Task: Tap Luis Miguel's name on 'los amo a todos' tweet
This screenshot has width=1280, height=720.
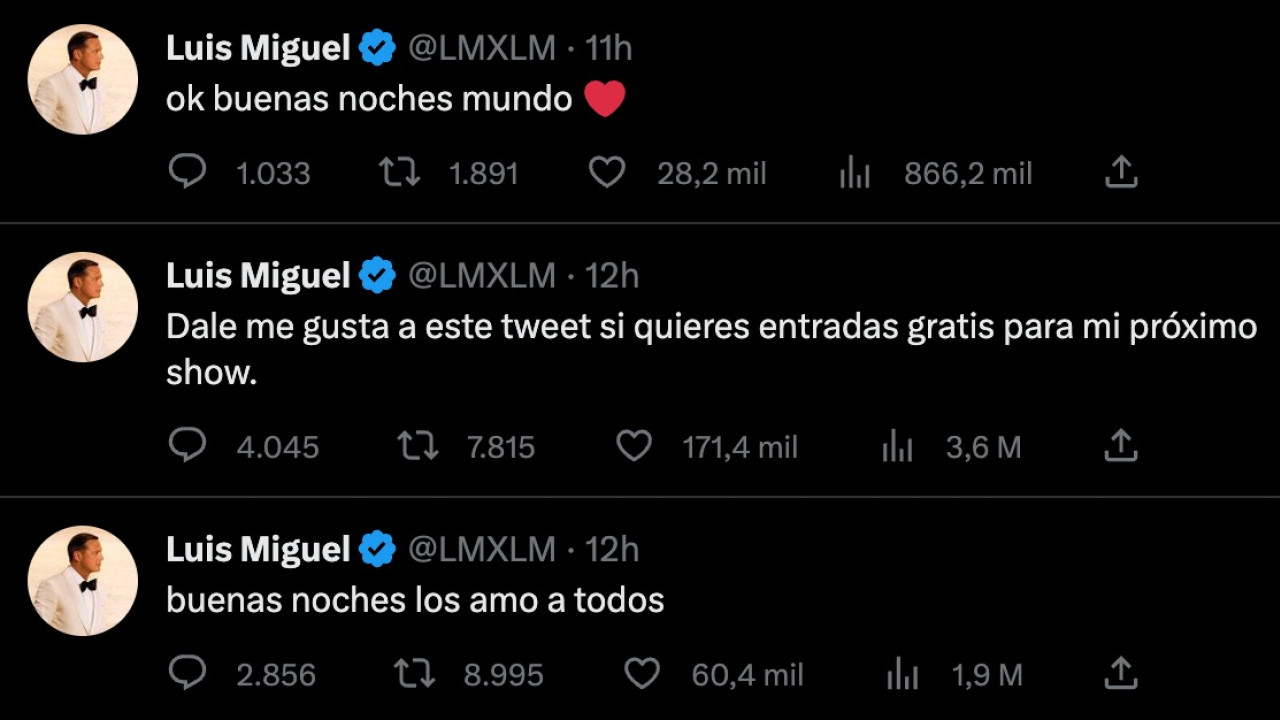Action: click(258, 549)
